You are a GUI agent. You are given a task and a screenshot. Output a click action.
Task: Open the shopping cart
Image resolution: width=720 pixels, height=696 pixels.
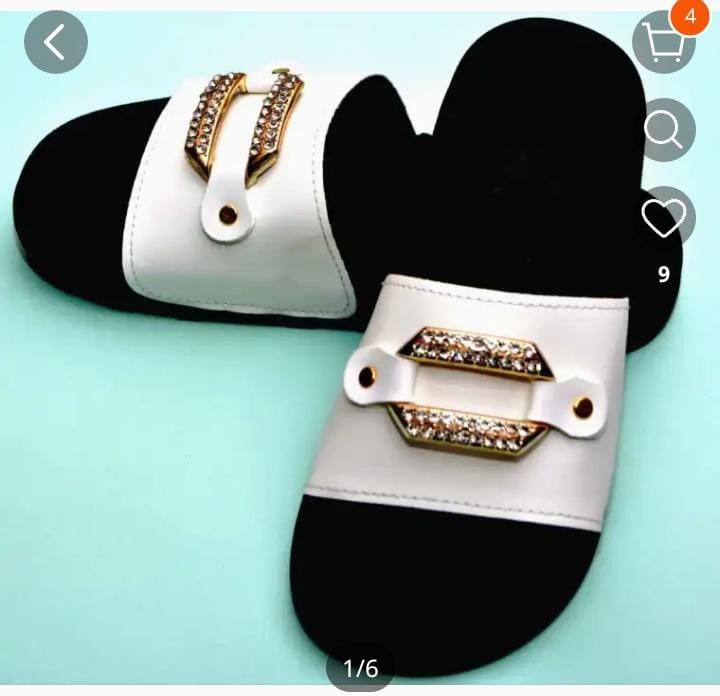(663, 43)
